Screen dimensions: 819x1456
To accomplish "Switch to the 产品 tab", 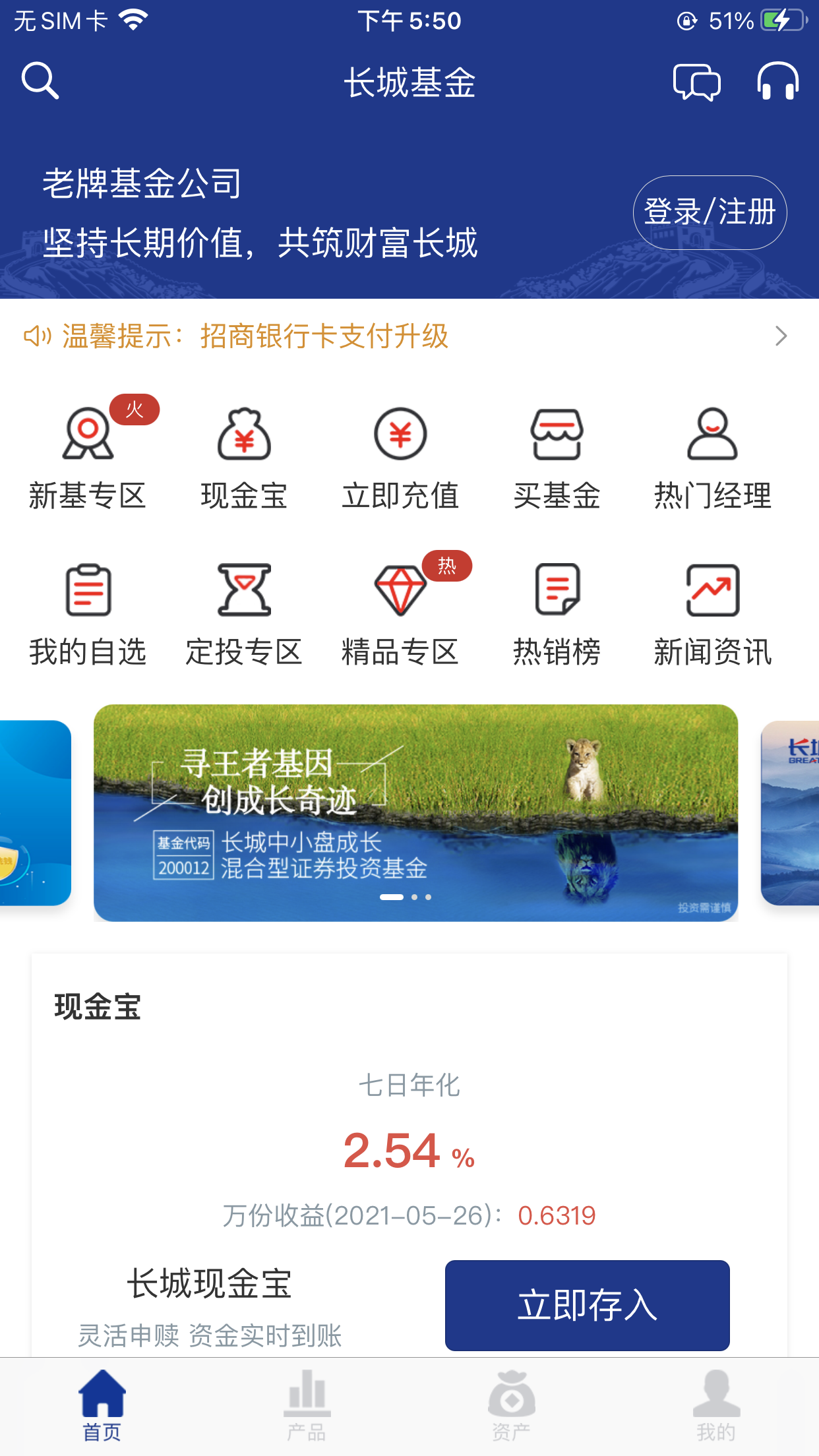I will click(x=307, y=1405).
